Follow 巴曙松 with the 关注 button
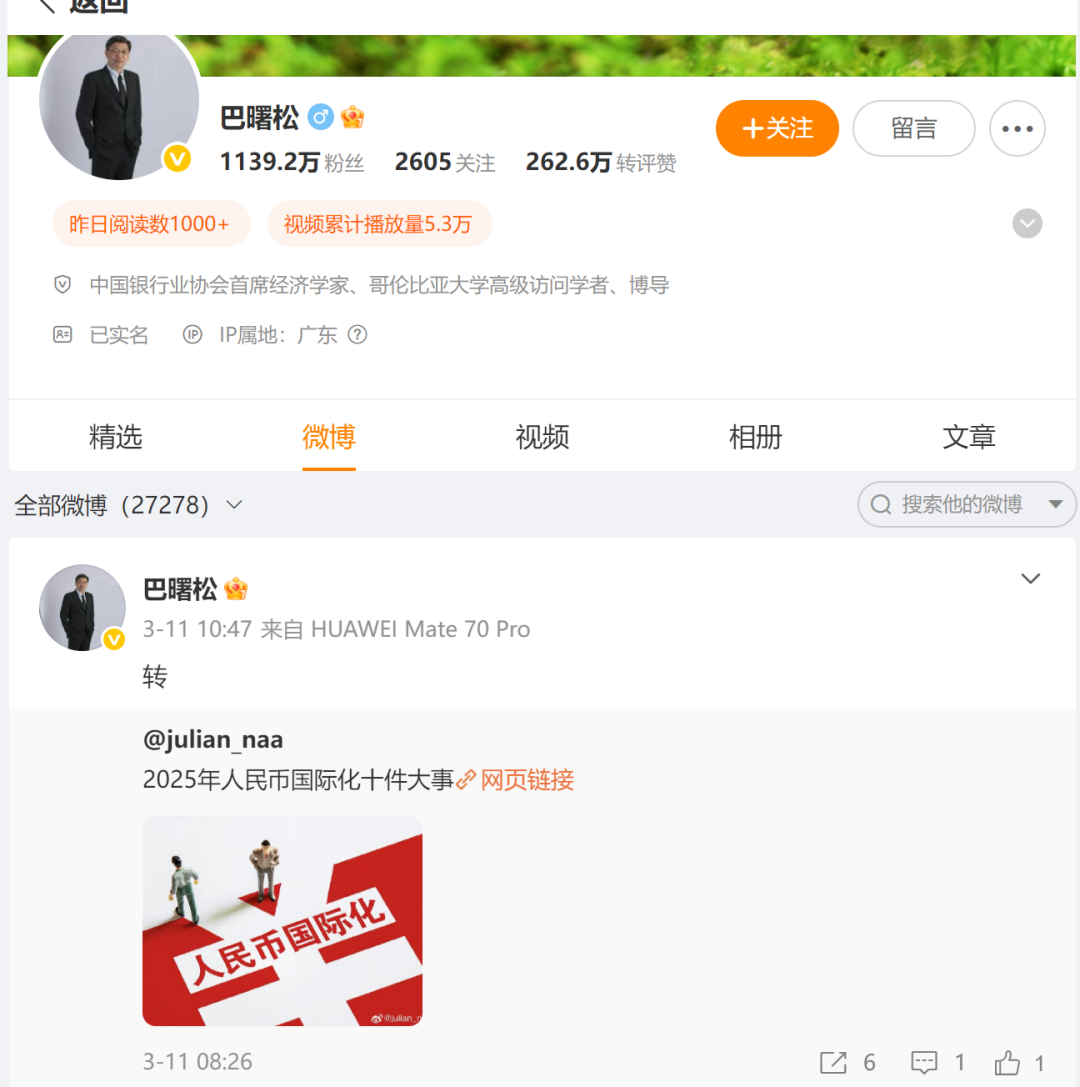The height and width of the screenshot is (1087, 1080). (777, 129)
